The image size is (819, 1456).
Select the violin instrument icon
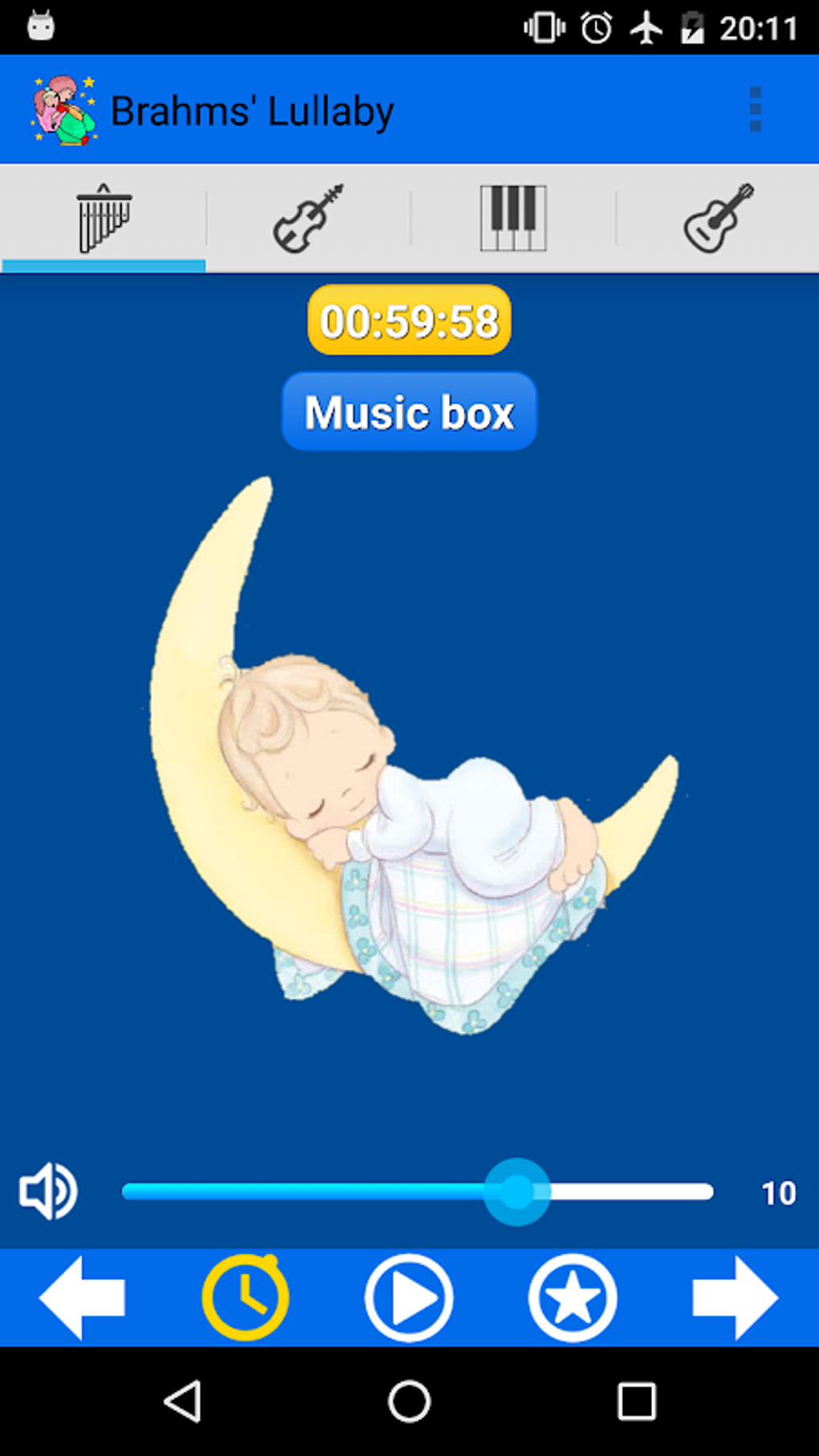(307, 218)
